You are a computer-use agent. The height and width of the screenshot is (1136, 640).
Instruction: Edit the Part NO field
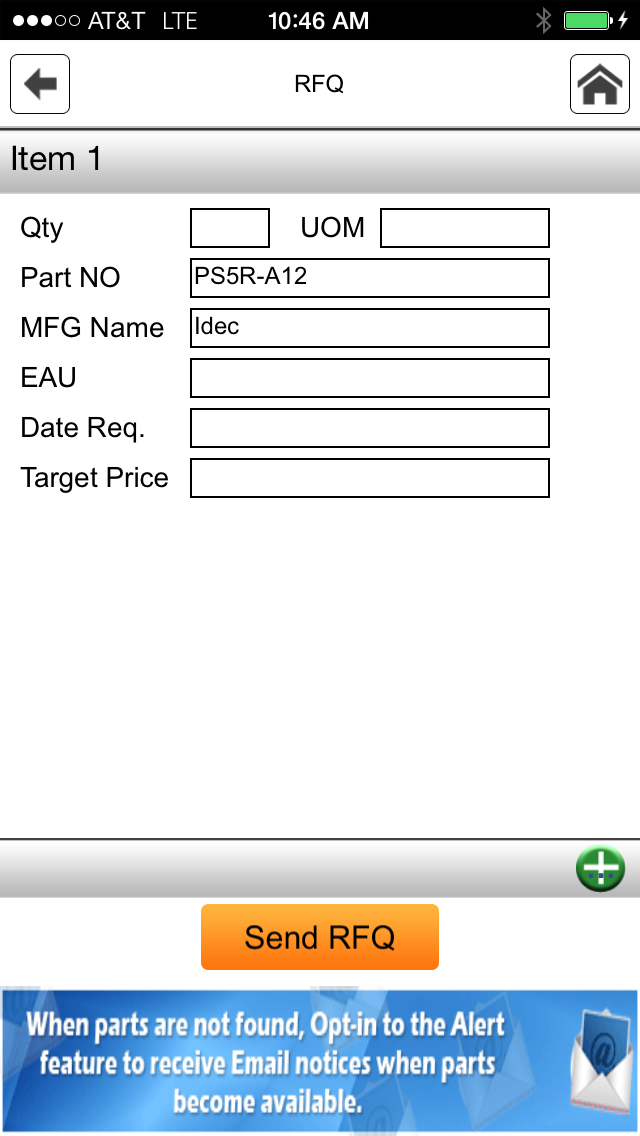click(x=370, y=277)
